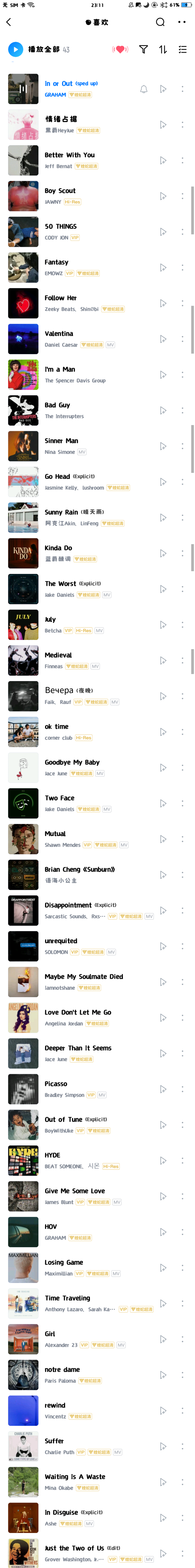This screenshot has height=1568, width=195.
Task: Open the filter funnel icon
Action: 144,49
